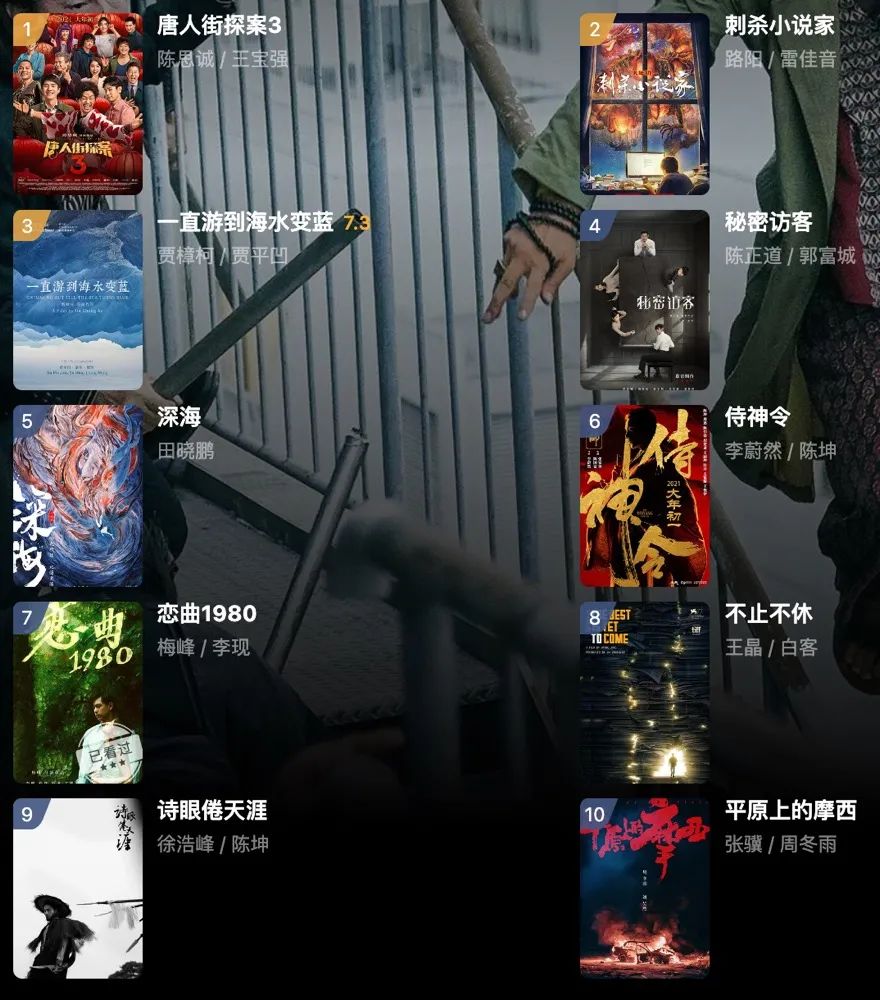The image size is (880, 1000).
Task: Open the movie 唐人街探案3
Action: click(x=78, y=105)
